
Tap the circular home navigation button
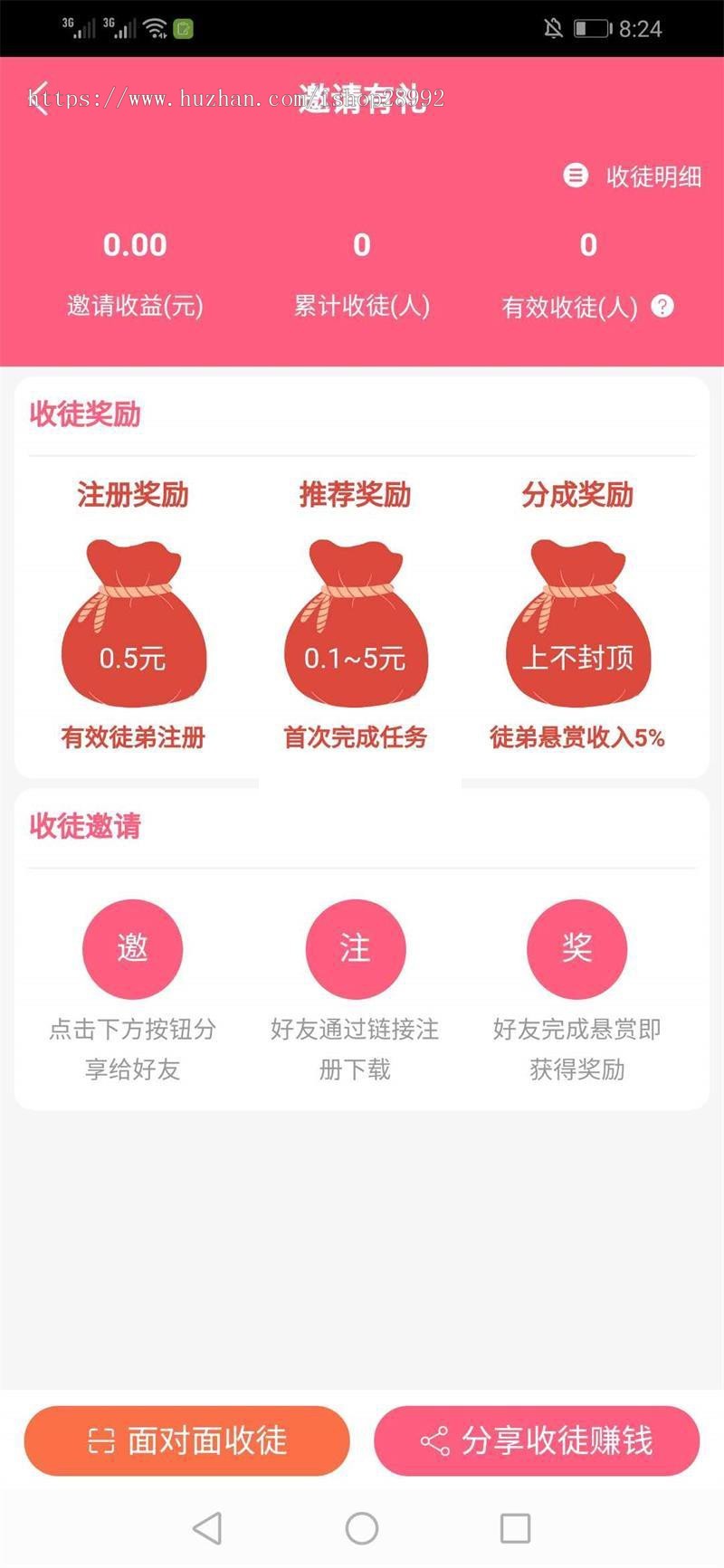pyautogui.click(x=361, y=1529)
